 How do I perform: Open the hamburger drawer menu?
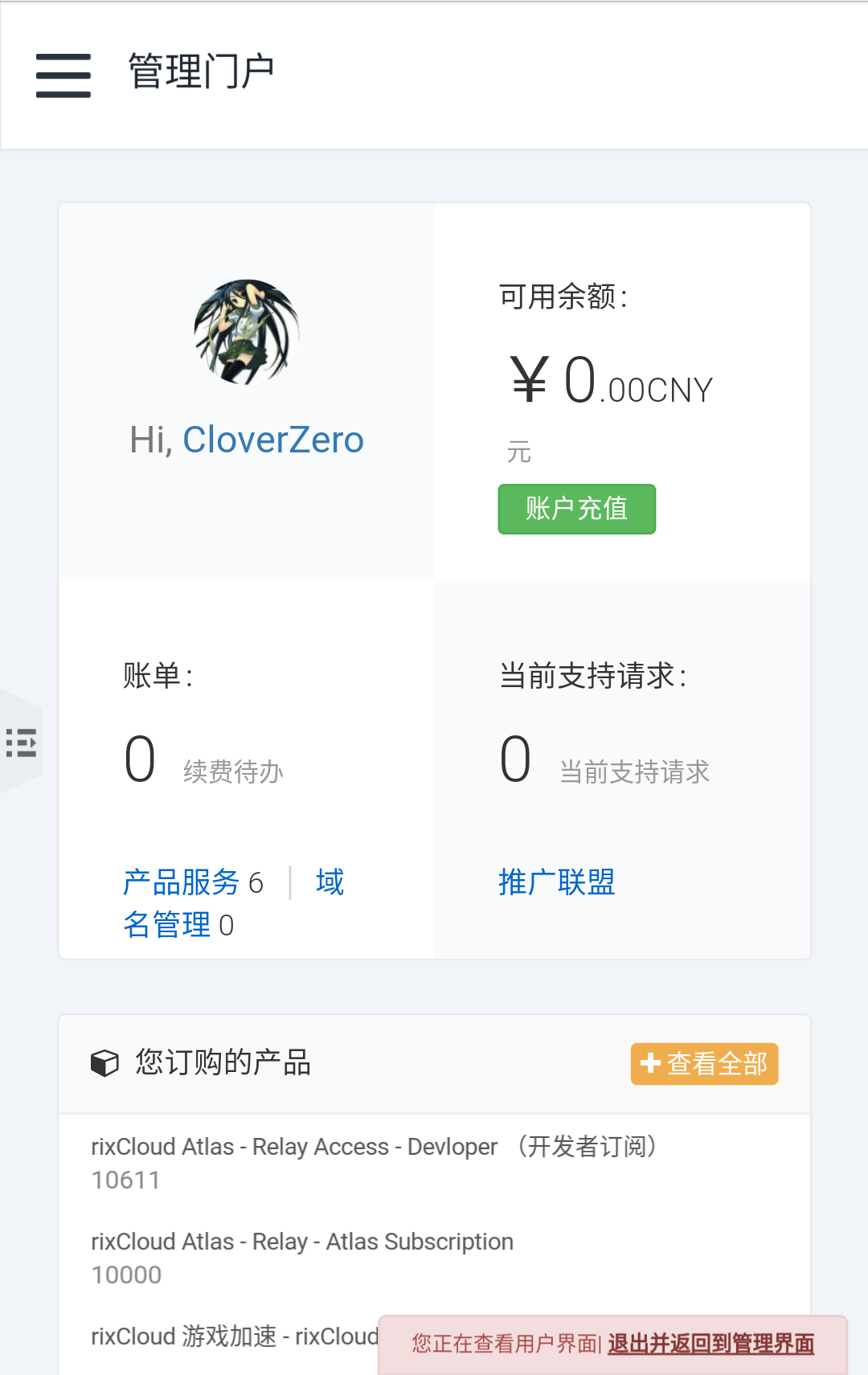[63, 75]
